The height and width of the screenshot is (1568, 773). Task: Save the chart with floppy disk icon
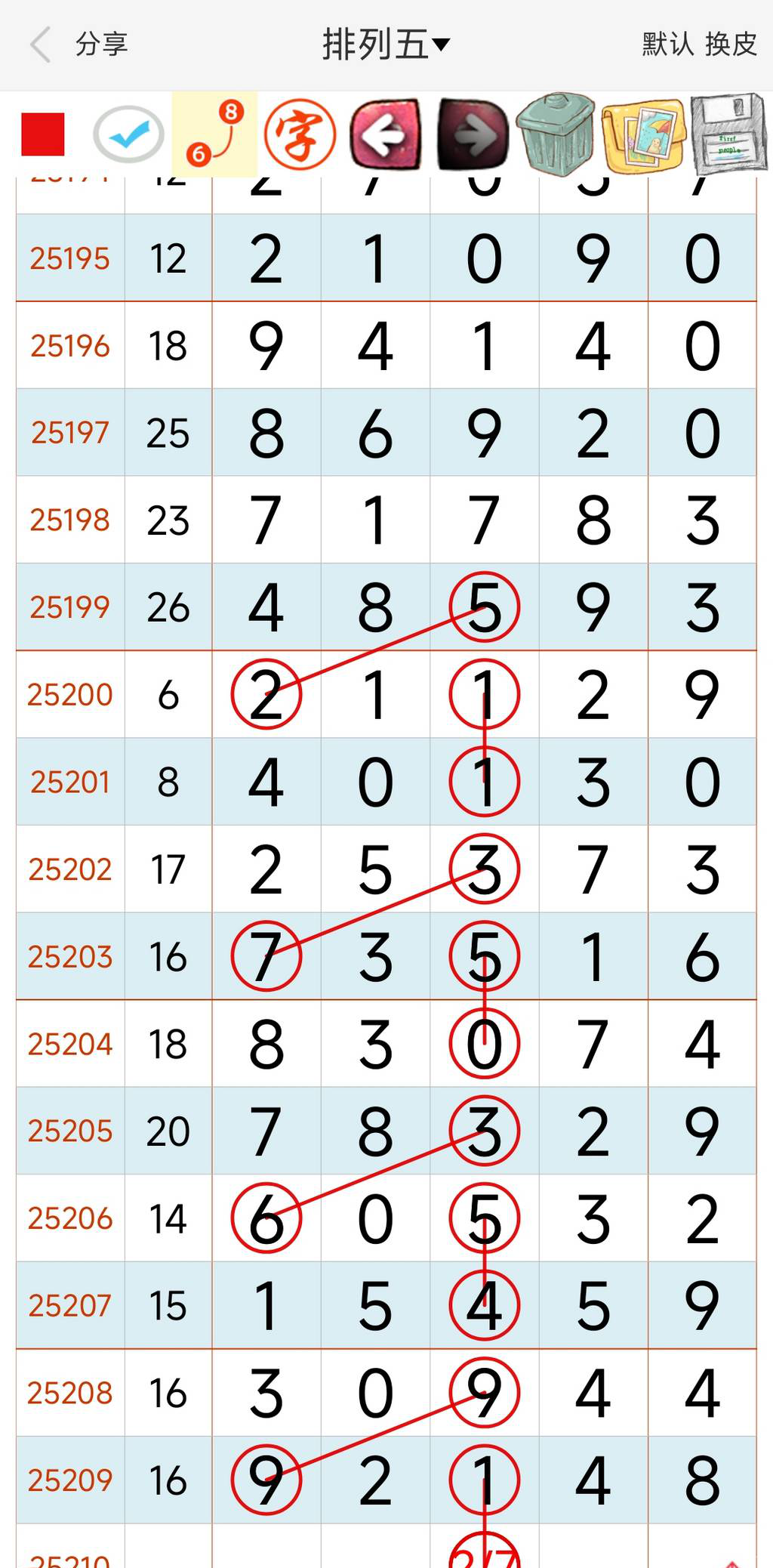pyautogui.click(x=728, y=134)
